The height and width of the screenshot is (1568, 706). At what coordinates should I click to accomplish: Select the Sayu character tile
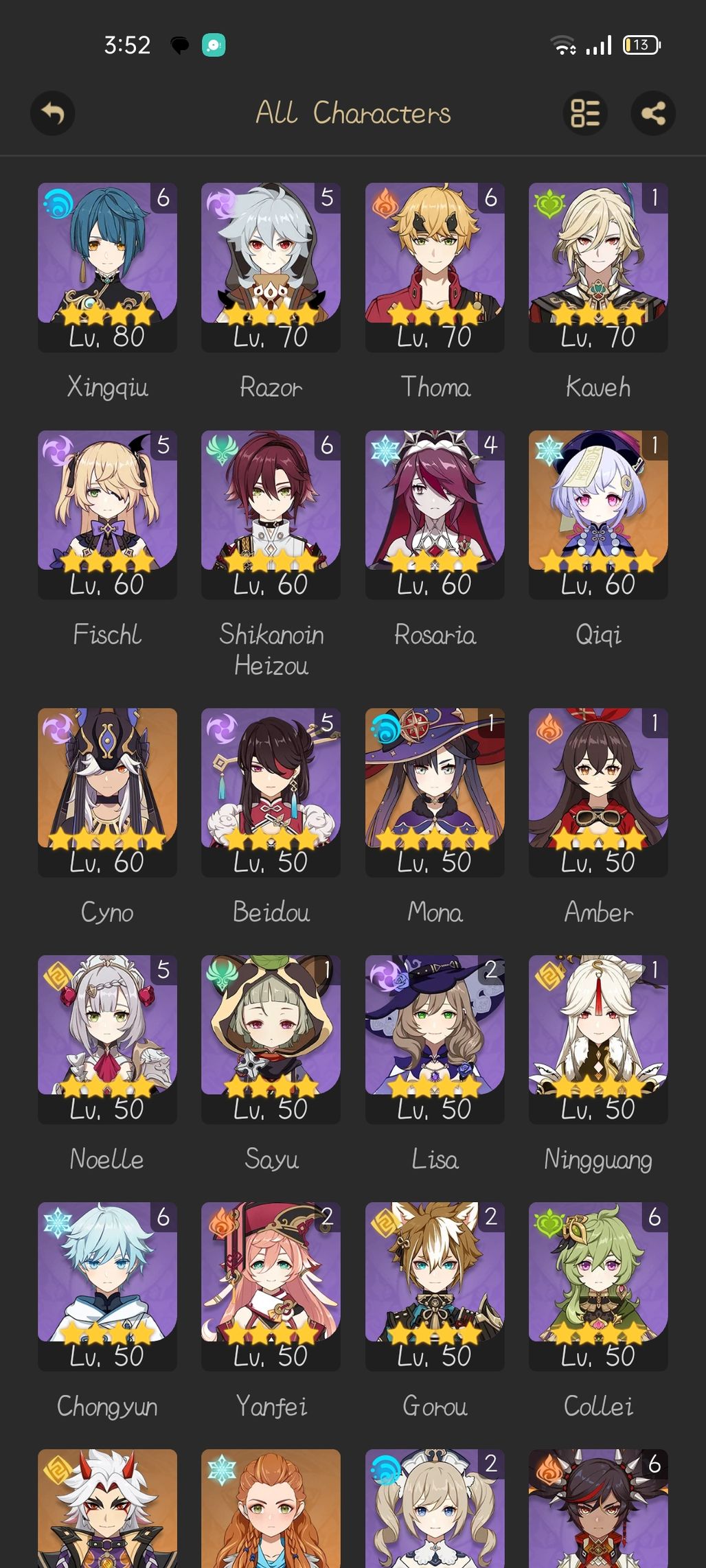point(271,1039)
